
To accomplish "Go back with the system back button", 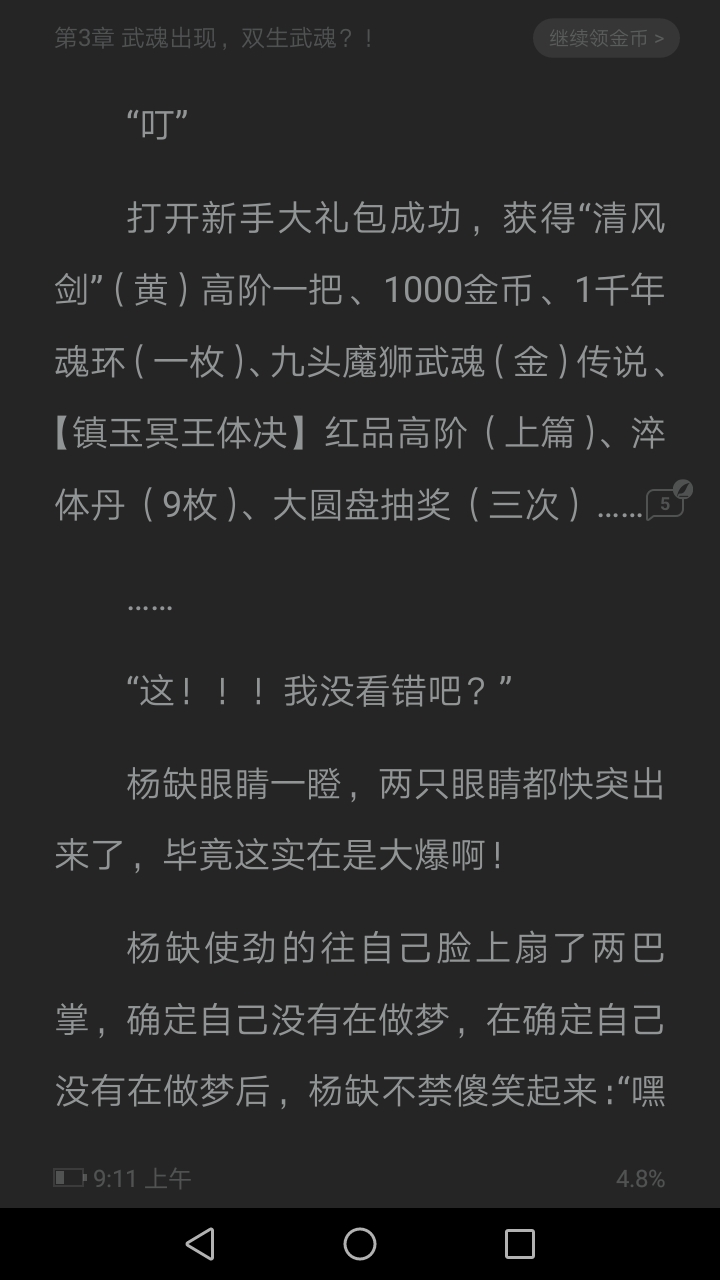I will pos(200,1244).
